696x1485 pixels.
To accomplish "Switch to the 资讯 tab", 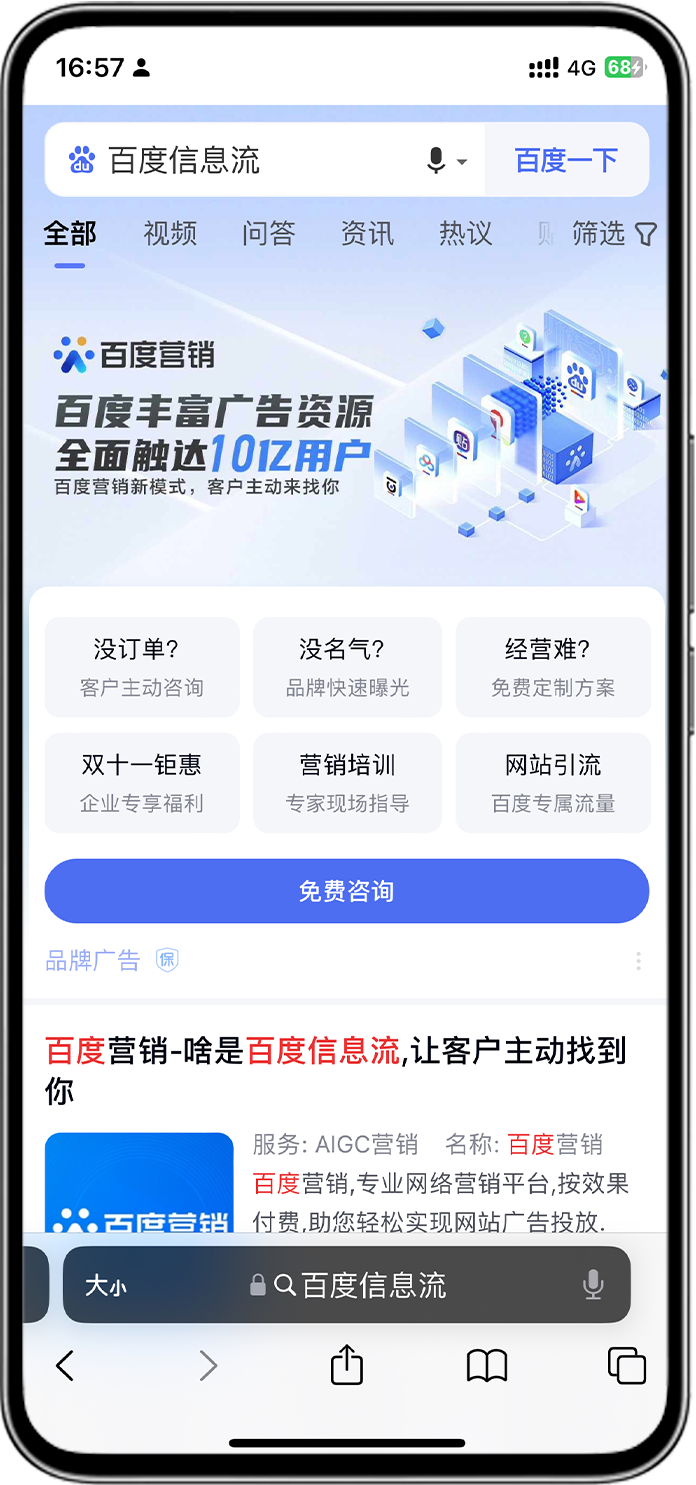I will coord(367,234).
